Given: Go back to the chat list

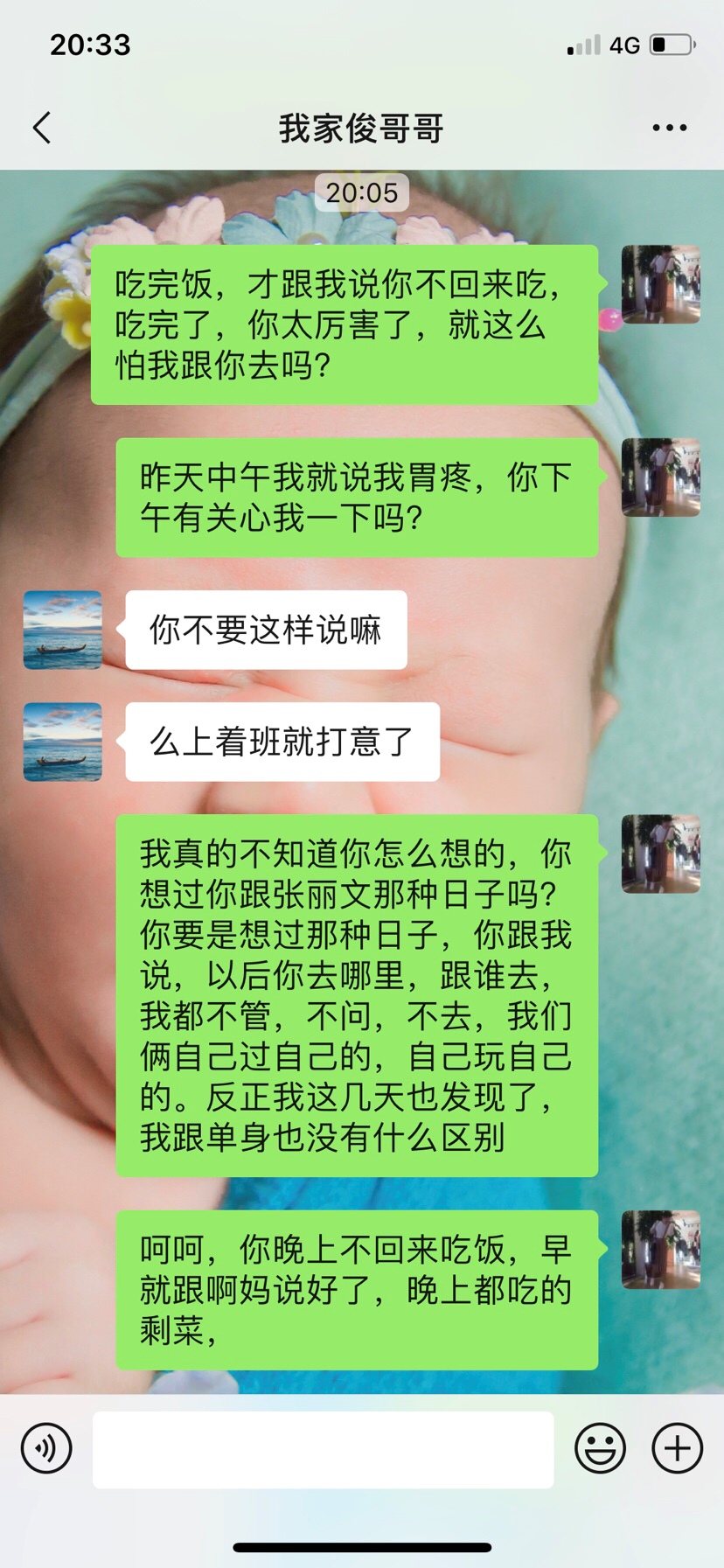Looking at the screenshot, I should [42, 128].
